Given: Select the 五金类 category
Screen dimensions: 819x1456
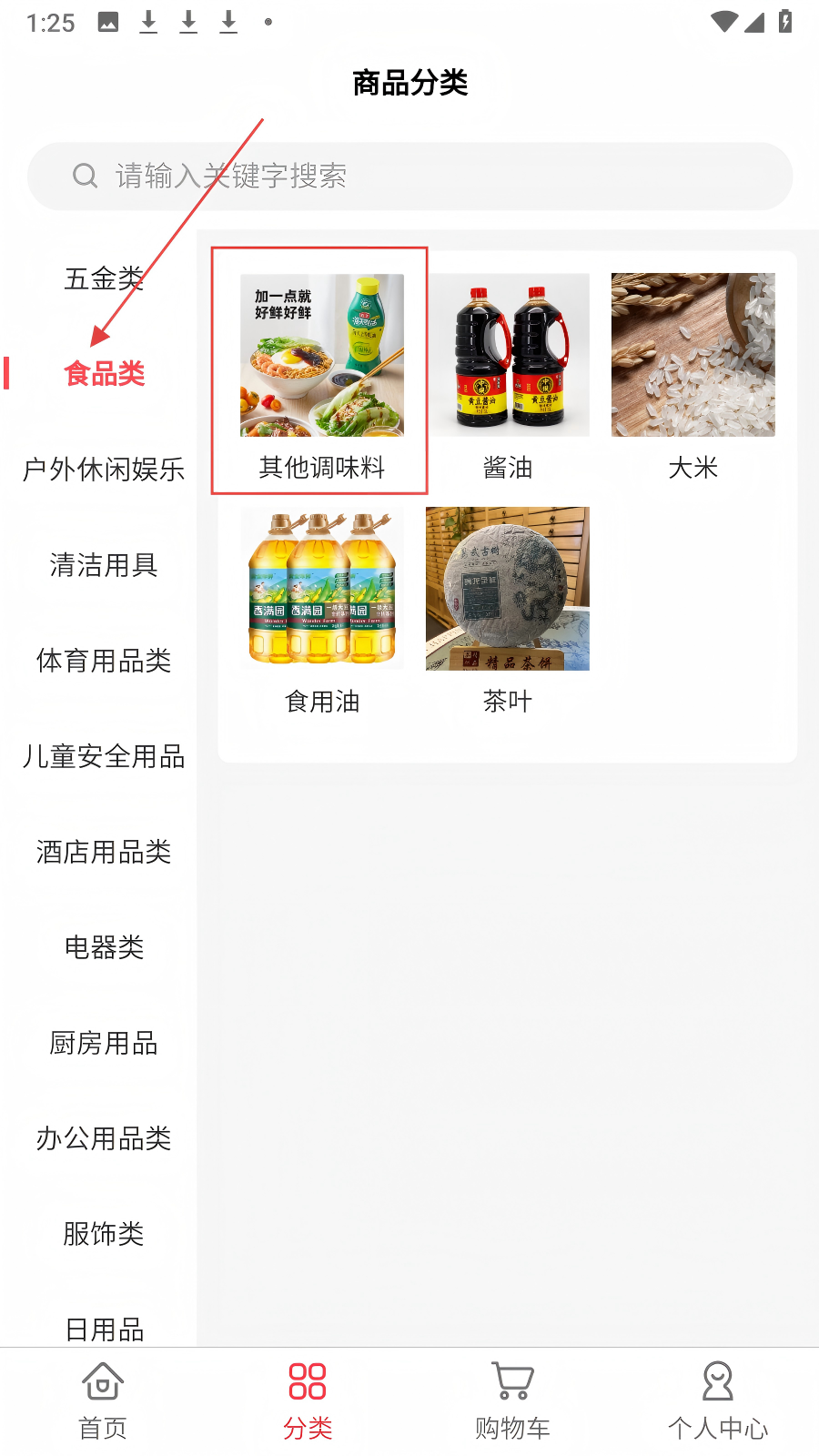Looking at the screenshot, I should click(104, 278).
